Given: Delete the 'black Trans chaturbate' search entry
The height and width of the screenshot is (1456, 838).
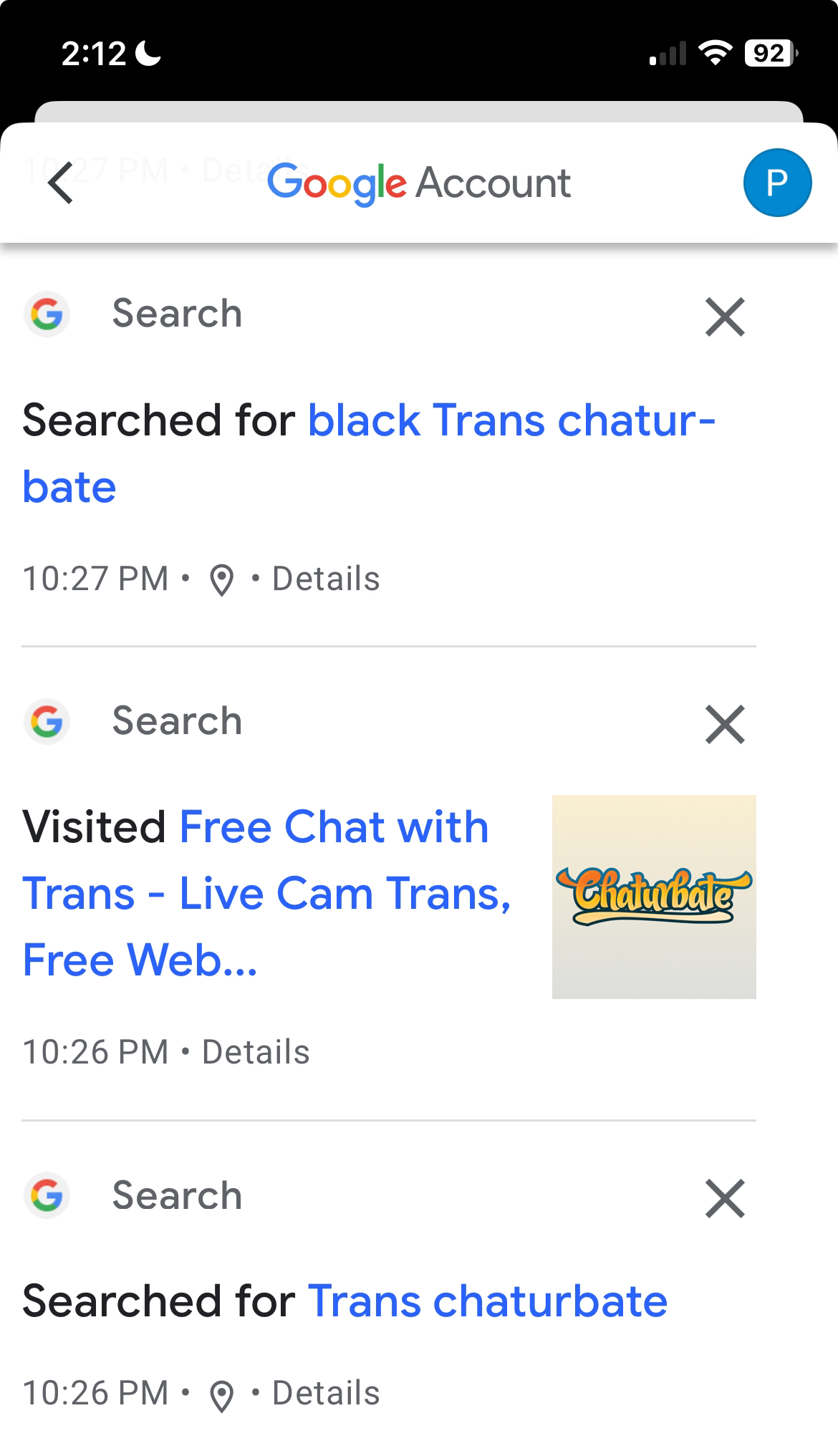Looking at the screenshot, I should [x=725, y=316].
